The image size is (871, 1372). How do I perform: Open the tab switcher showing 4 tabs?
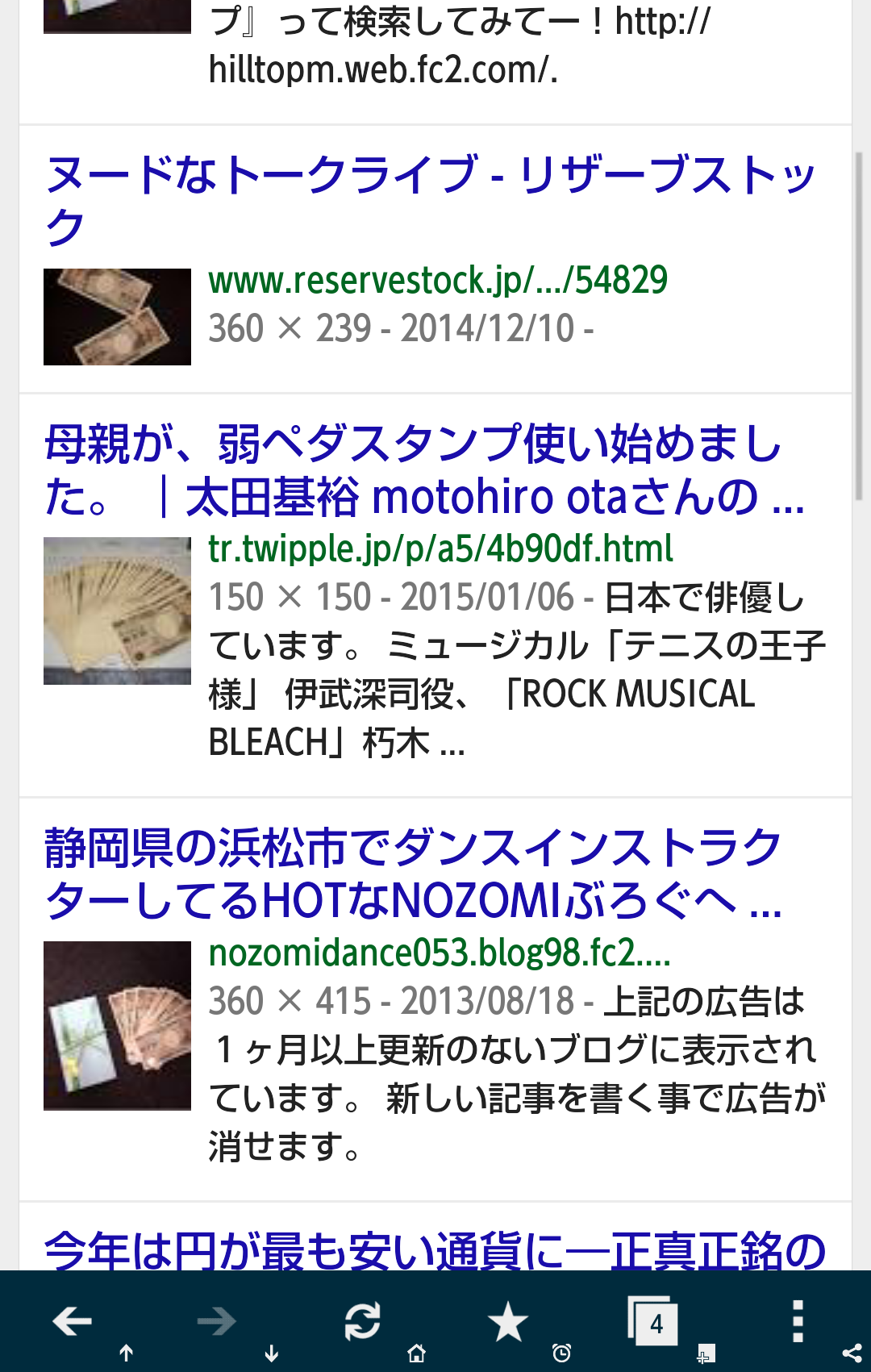tap(653, 1321)
